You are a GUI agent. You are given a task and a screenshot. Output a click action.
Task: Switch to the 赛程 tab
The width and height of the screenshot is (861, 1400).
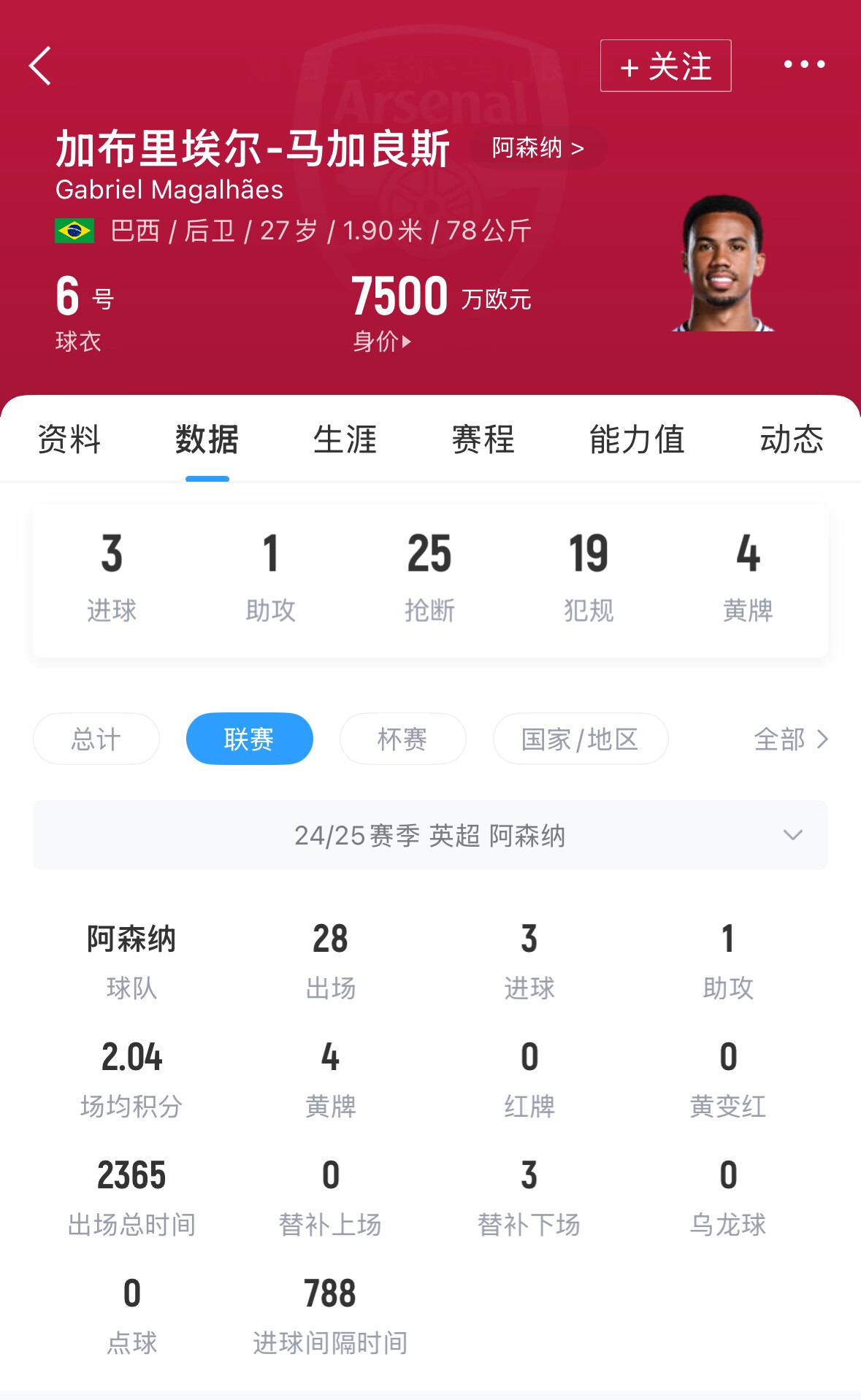(483, 439)
